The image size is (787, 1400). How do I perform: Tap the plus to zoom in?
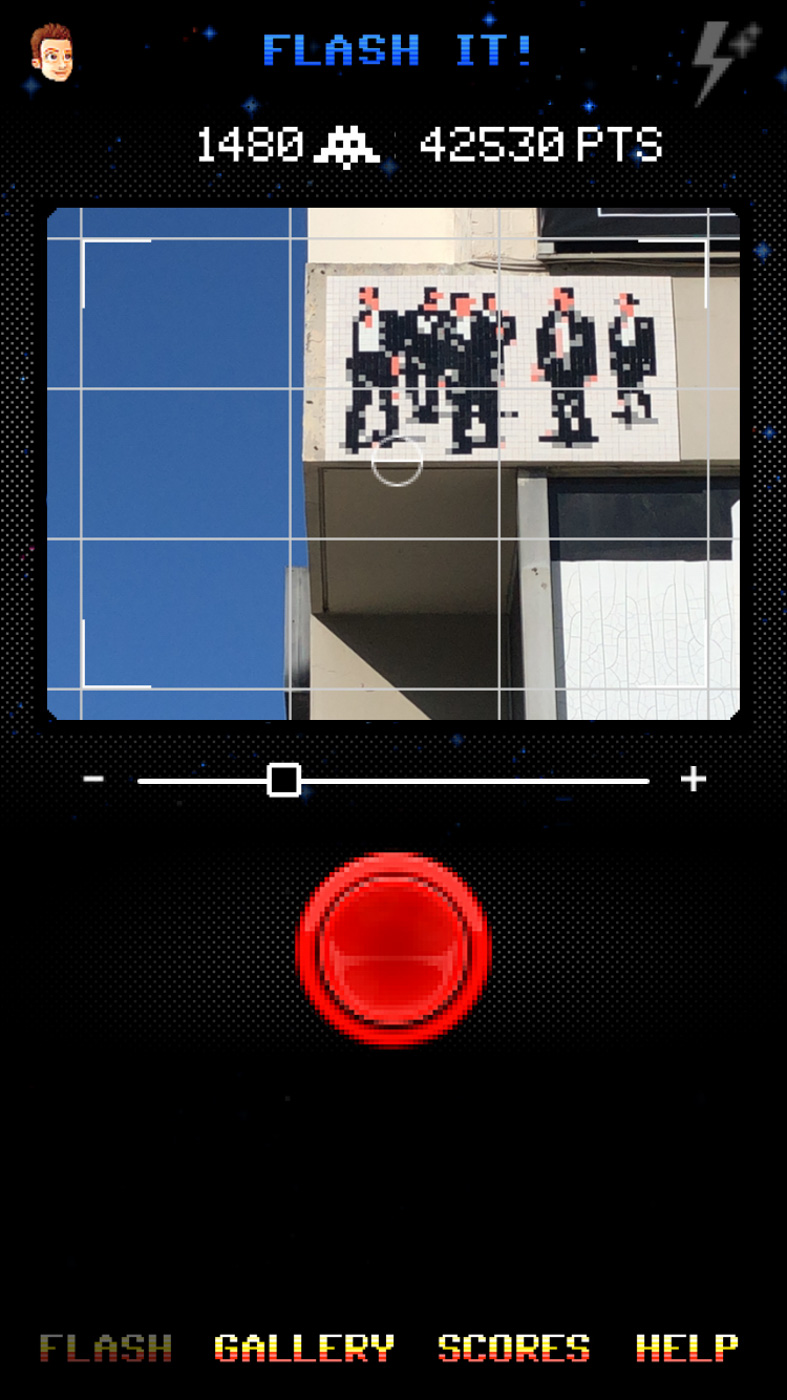click(x=693, y=779)
